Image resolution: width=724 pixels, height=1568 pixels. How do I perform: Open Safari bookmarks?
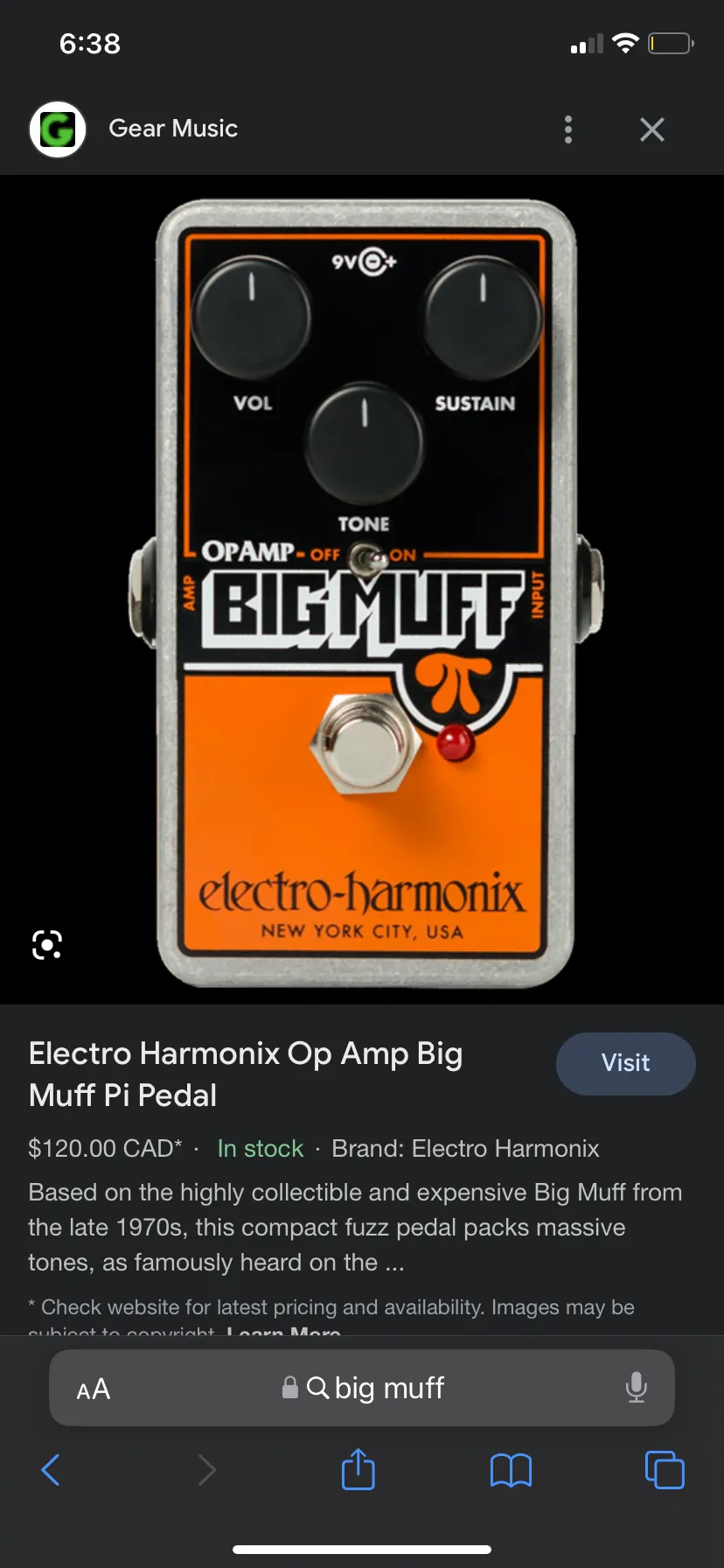[511, 1470]
